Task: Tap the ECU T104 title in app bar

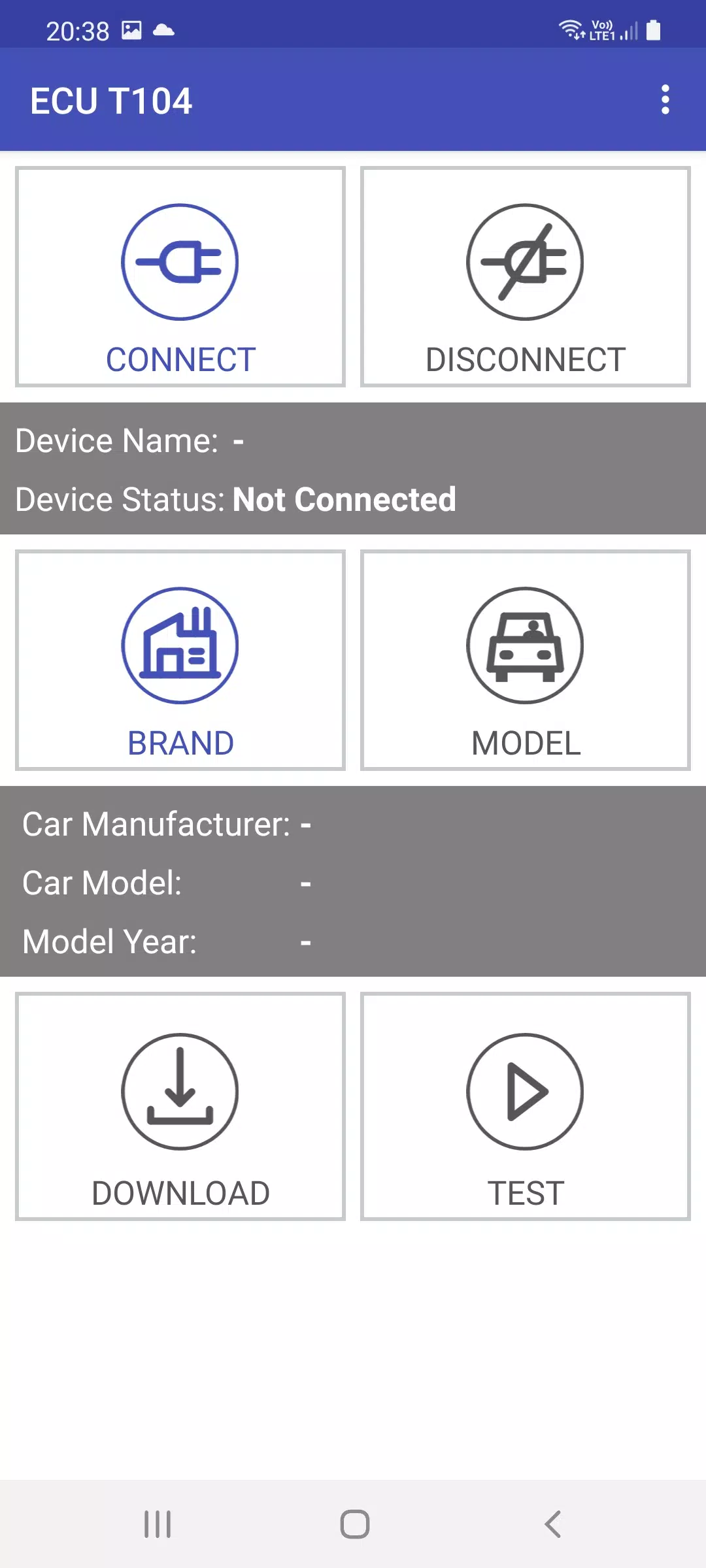Action: pyautogui.click(x=111, y=99)
